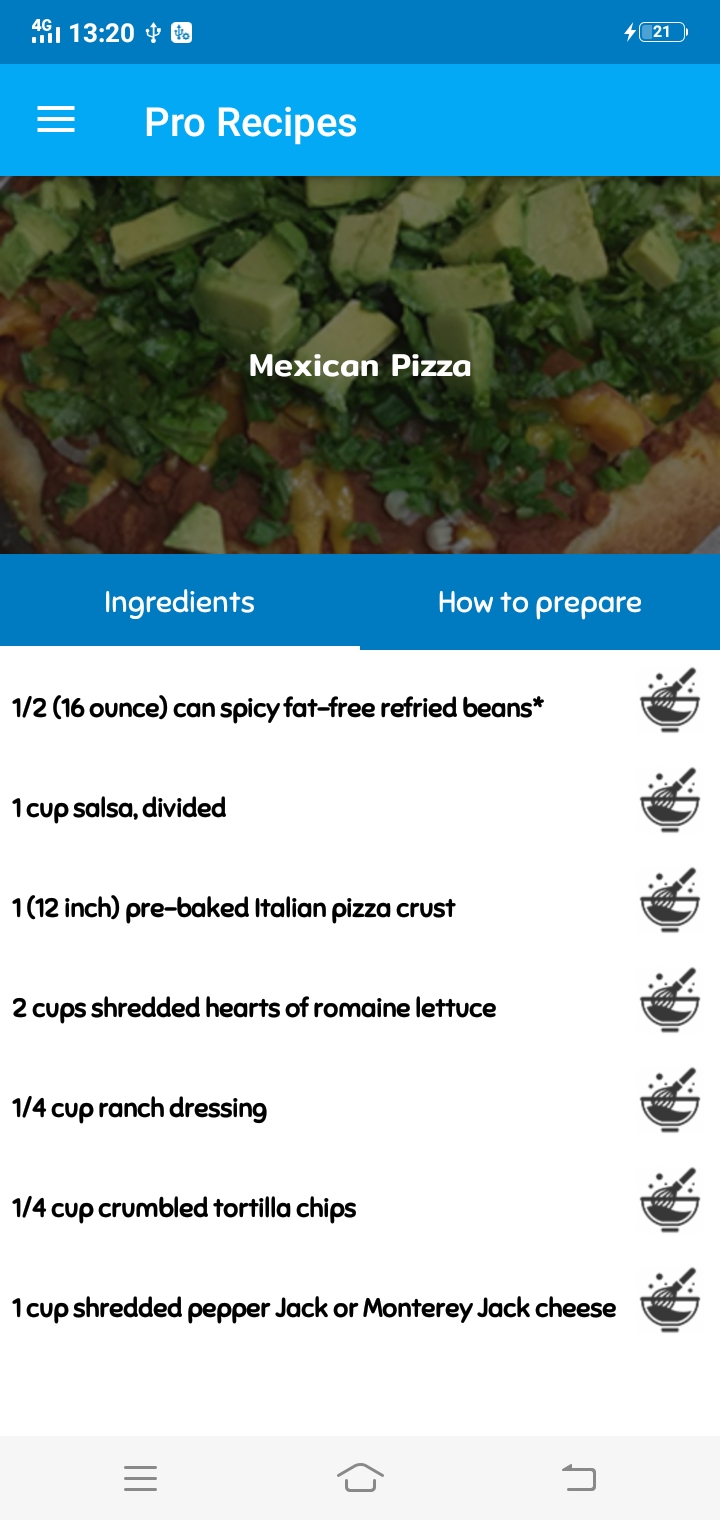
Task: Go back using the system back button
Action: coord(578,1477)
